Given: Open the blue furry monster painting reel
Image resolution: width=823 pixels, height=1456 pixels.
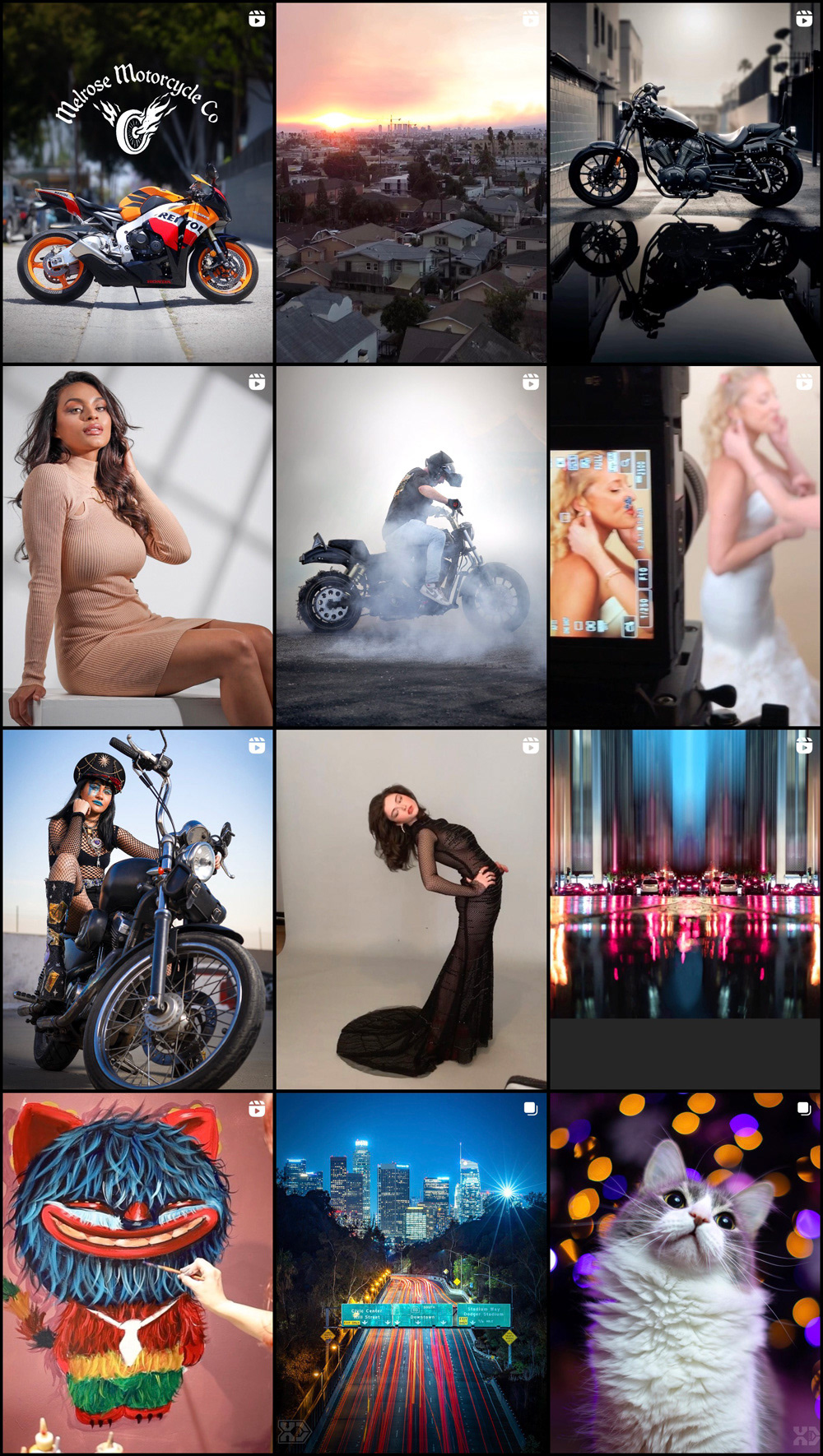Looking at the screenshot, I should coord(137,1273).
